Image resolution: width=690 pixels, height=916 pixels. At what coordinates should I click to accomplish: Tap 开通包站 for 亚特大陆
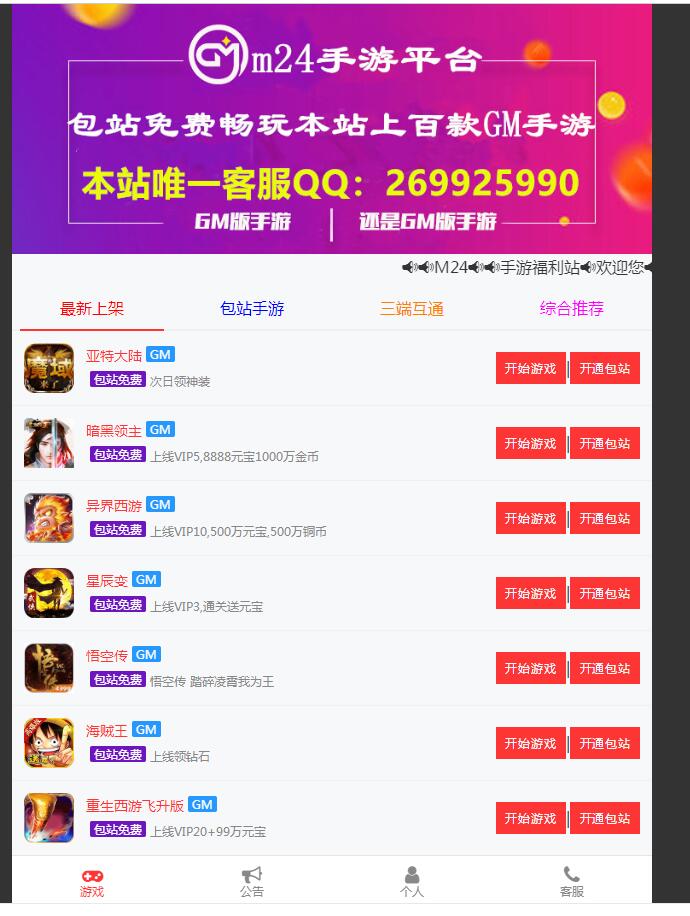[x=604, y=368]
